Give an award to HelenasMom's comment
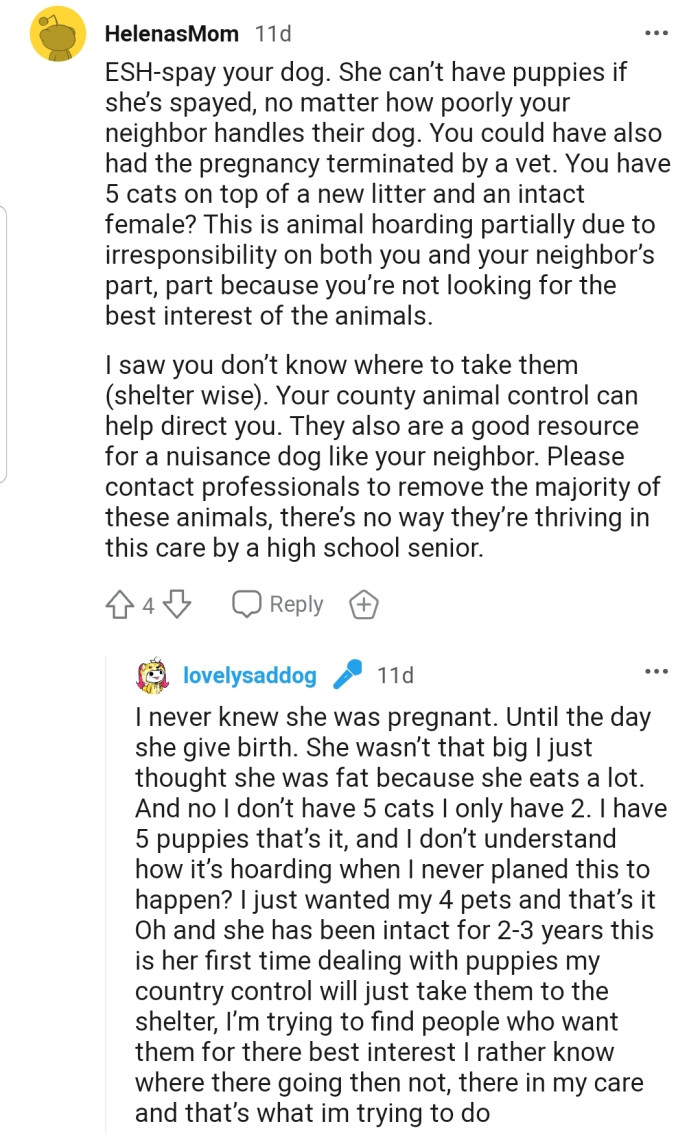The height and width of the screenshot is (1133, 700). [363, 604]
